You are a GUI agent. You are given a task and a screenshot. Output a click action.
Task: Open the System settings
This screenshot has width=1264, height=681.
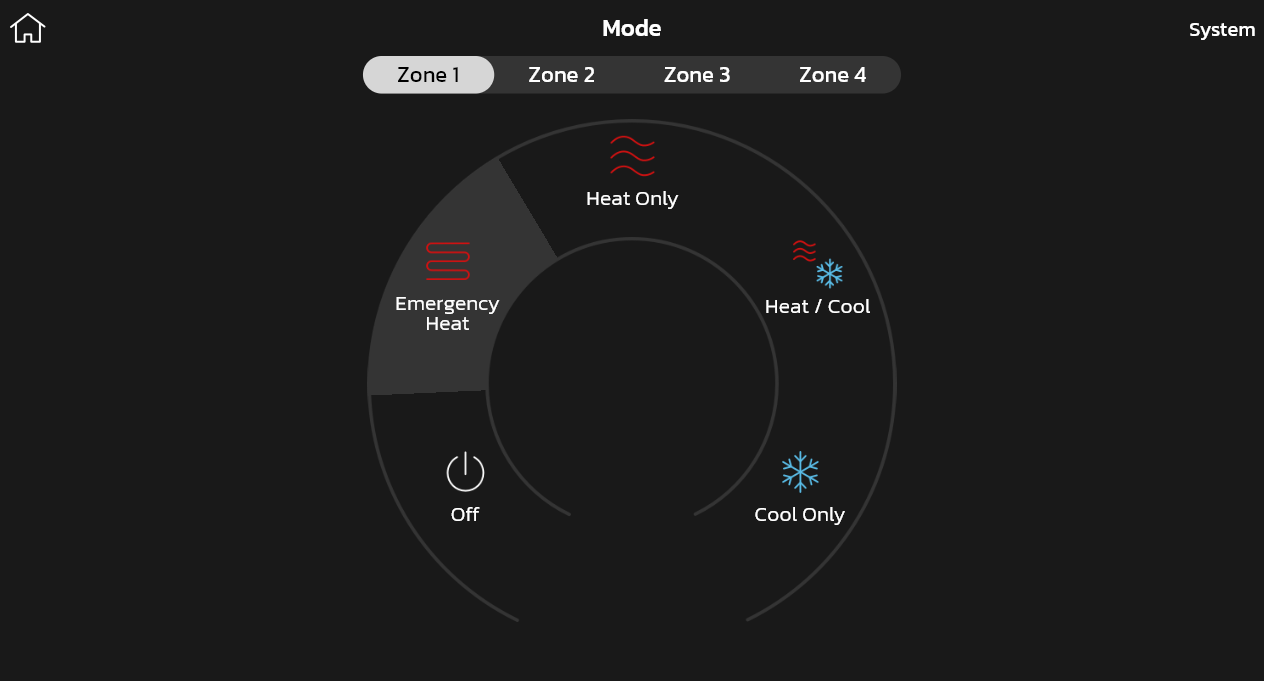coord(1221,30)
